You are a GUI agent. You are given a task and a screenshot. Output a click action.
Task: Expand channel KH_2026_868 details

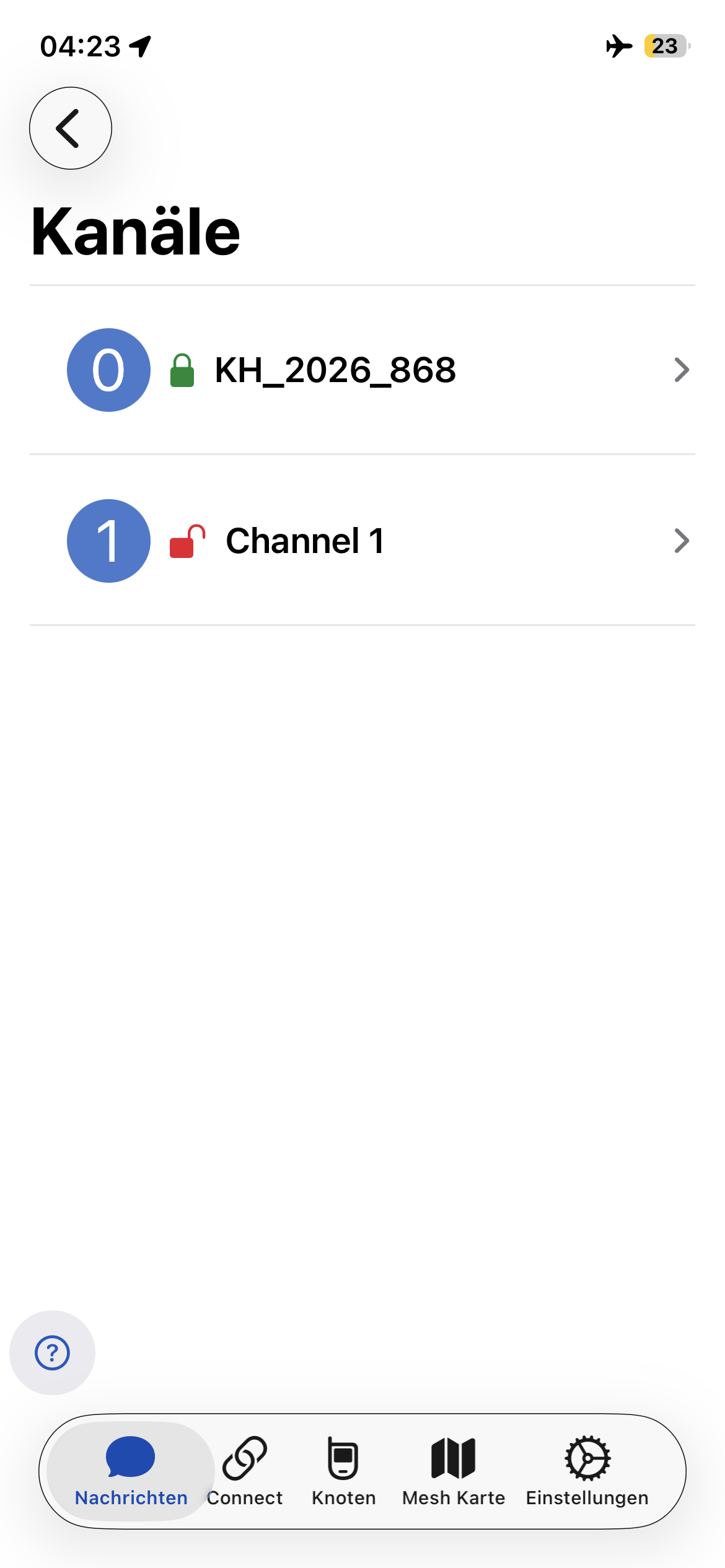680,370
